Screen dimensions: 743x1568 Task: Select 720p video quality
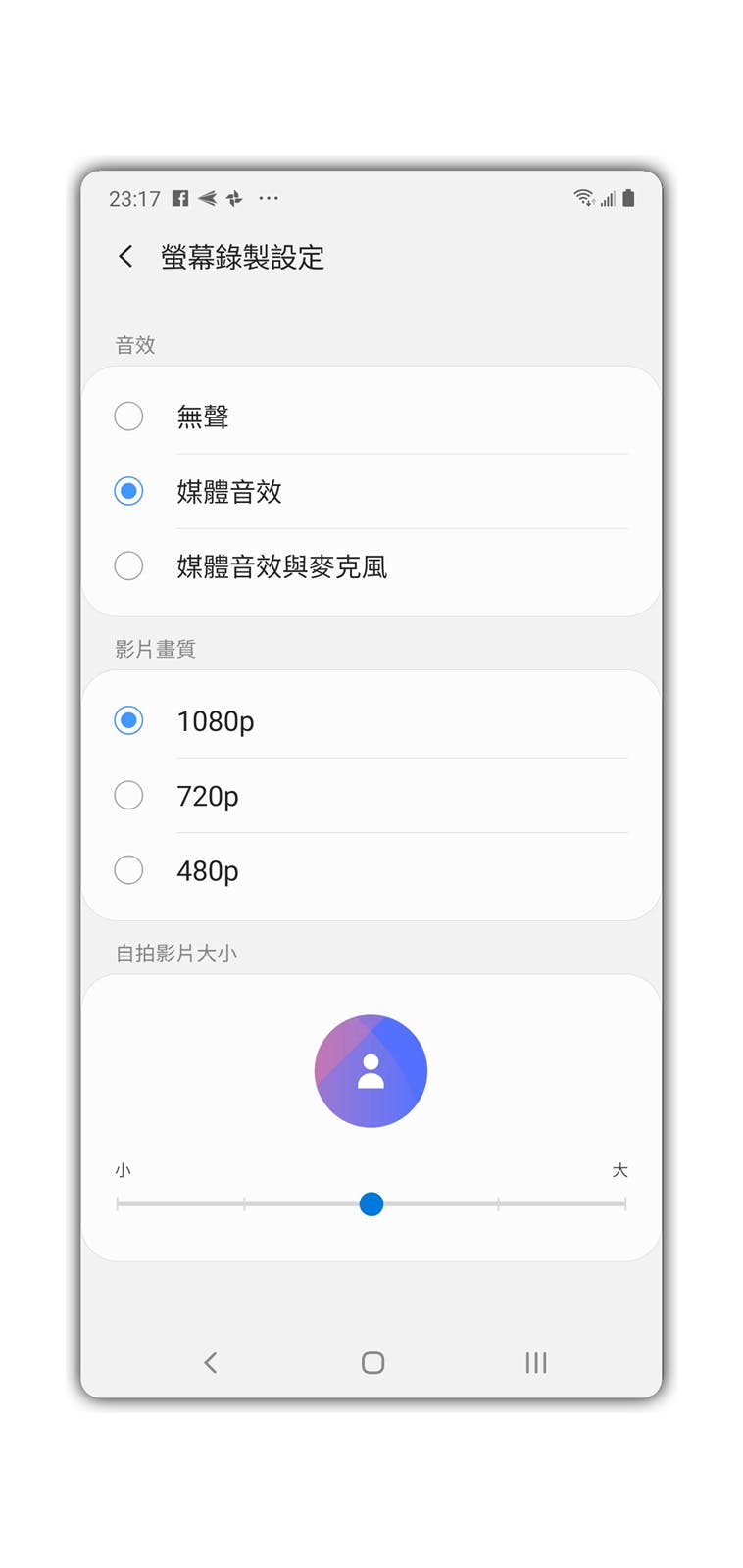[x=128, y=795]
